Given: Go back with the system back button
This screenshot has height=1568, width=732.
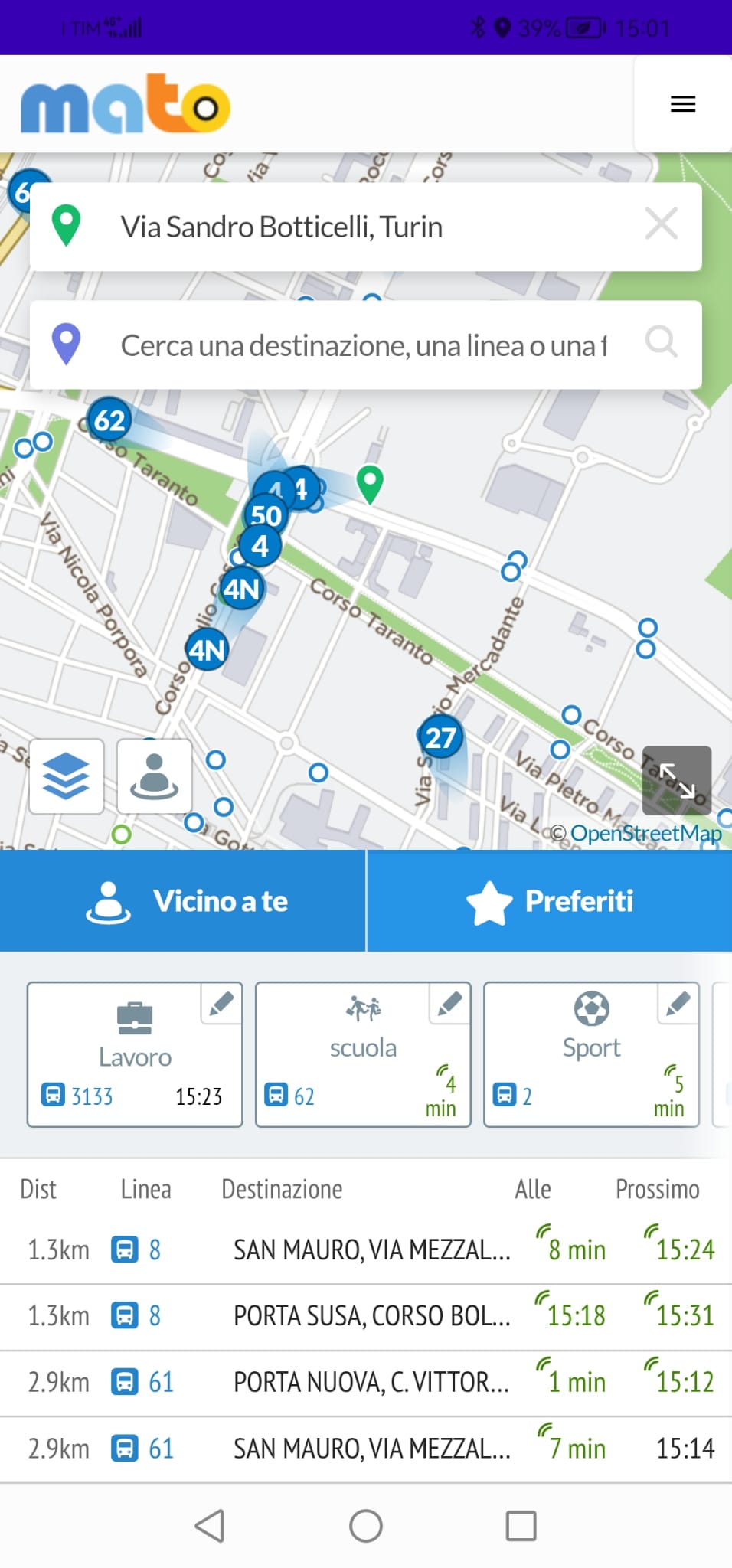Looking at the screenshot, I should 210,1526.
